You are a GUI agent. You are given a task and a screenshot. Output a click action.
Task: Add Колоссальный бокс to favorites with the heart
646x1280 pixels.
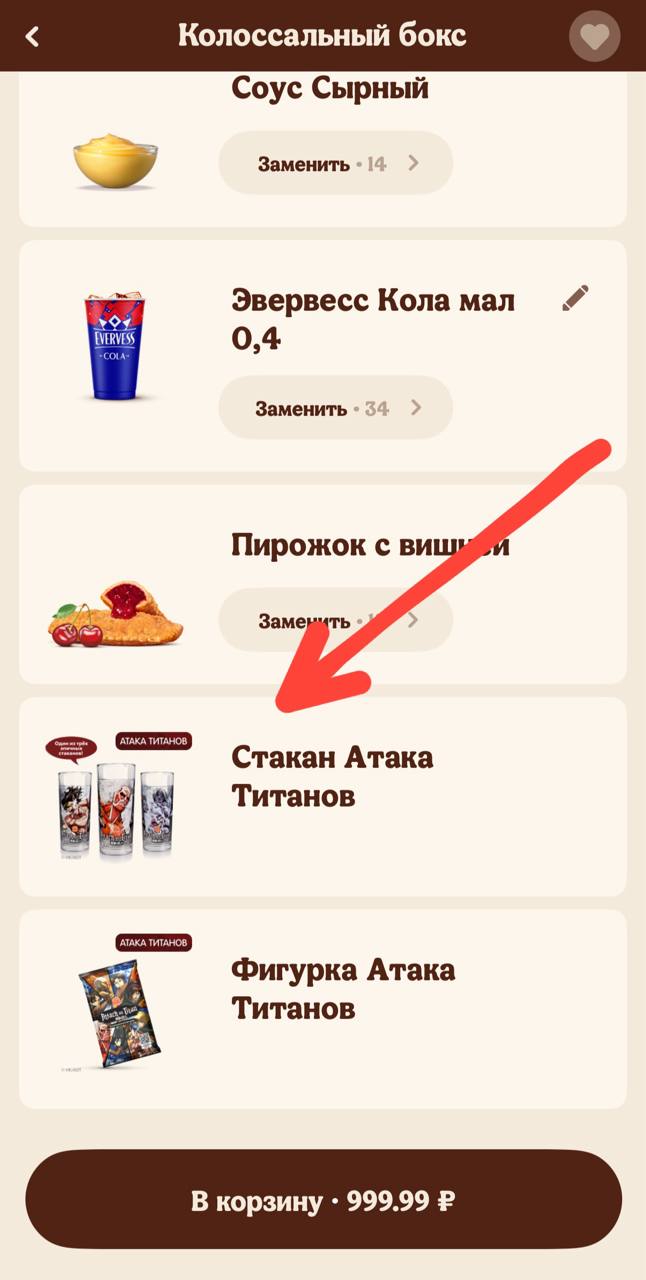[595, 38]
